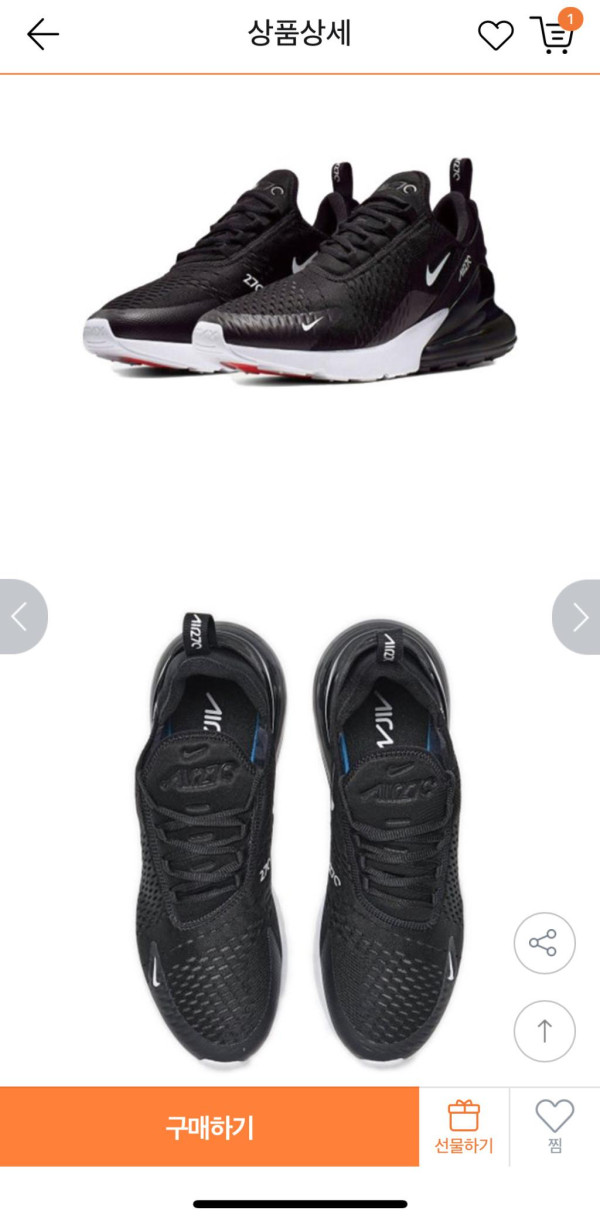The width and height of the screenshot is (600, 1221).
Task: Show the next product image
Action: 578,617
